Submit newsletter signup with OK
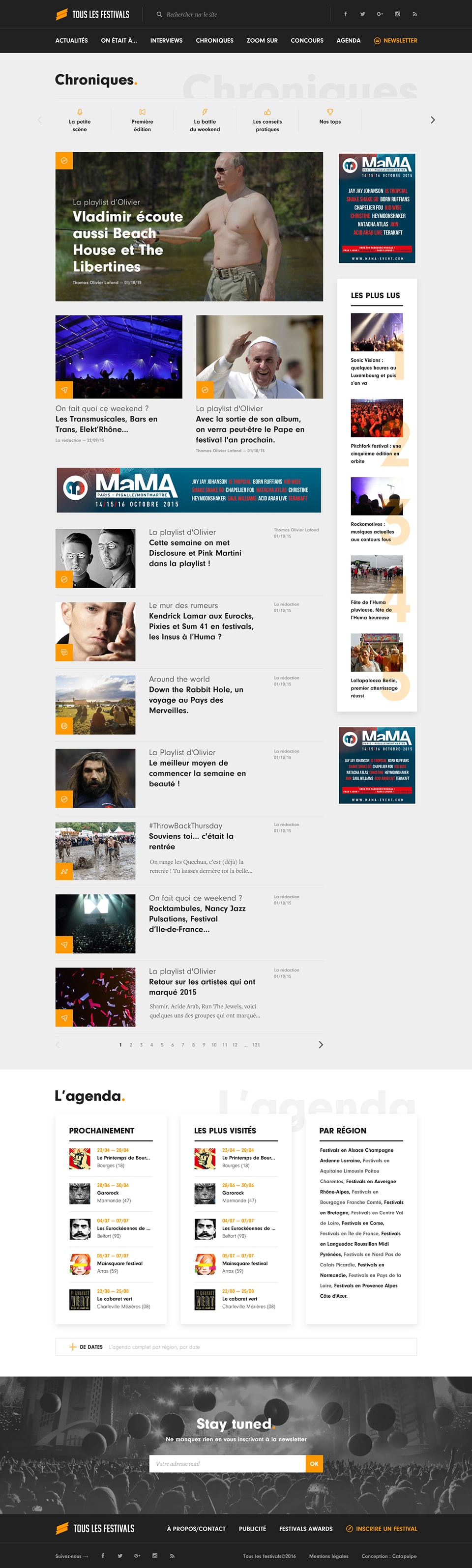This screenshot has width=472, height=1568. (x=314, y=1463)
